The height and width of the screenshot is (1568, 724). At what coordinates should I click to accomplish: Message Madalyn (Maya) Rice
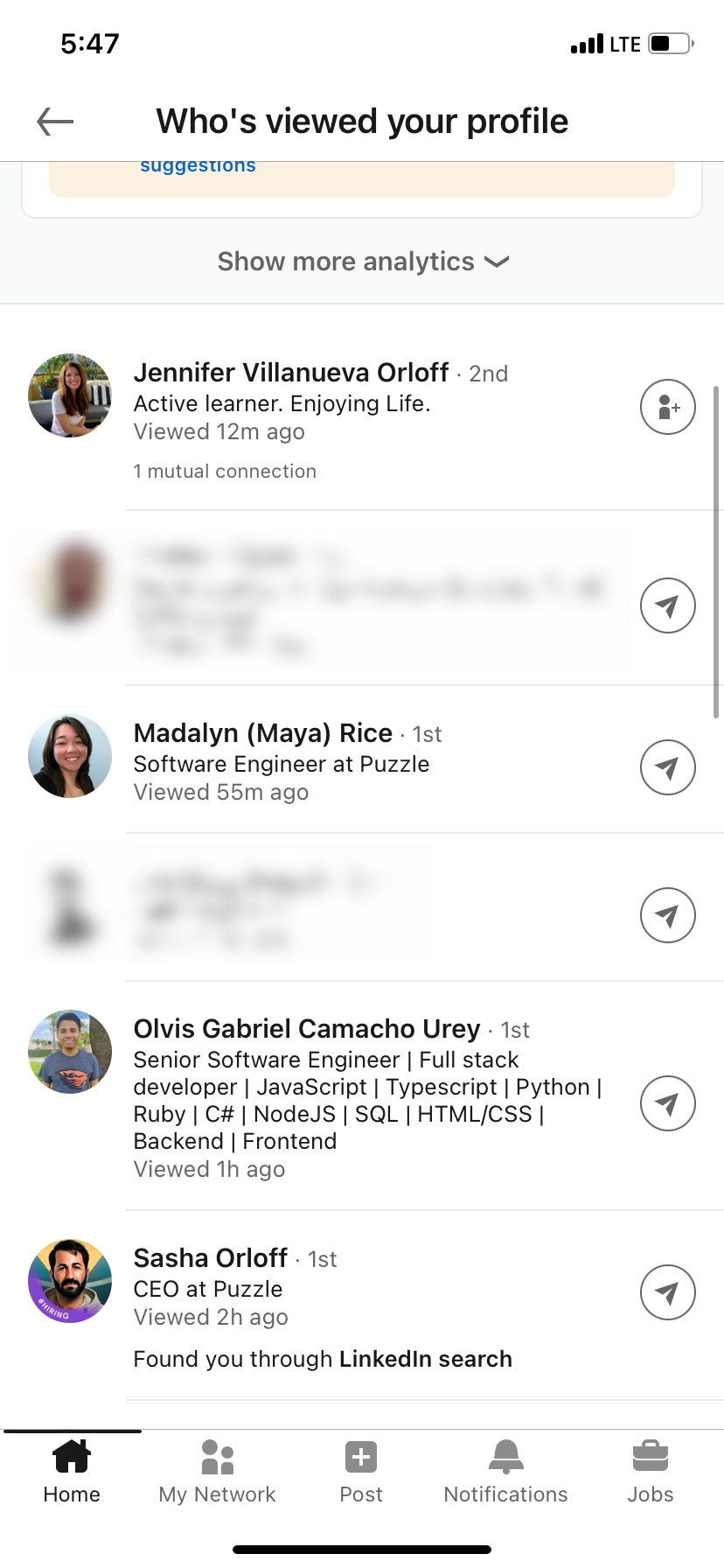[667, 767]
